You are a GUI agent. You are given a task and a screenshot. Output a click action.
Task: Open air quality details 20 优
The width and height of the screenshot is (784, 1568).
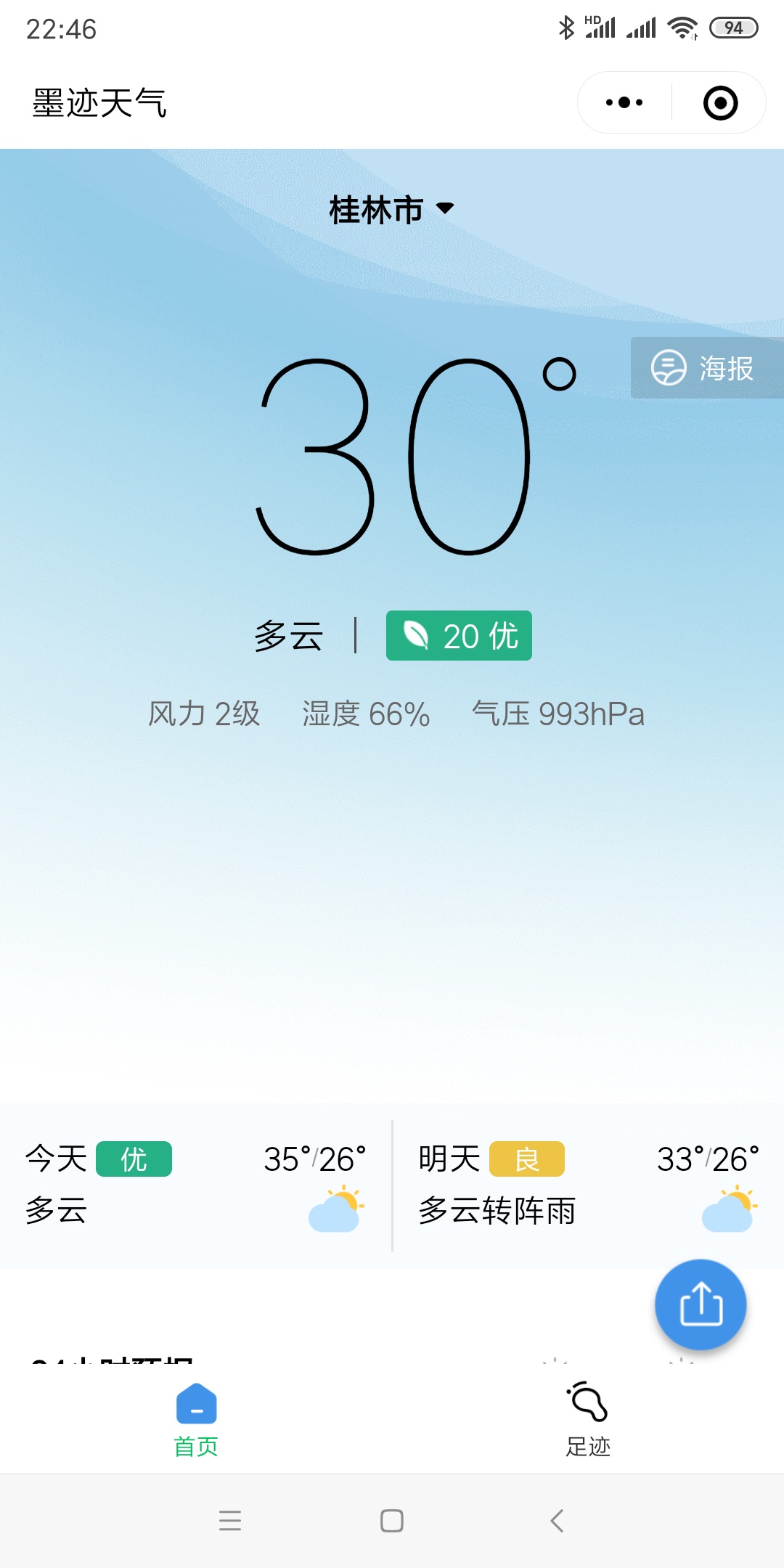459,636
